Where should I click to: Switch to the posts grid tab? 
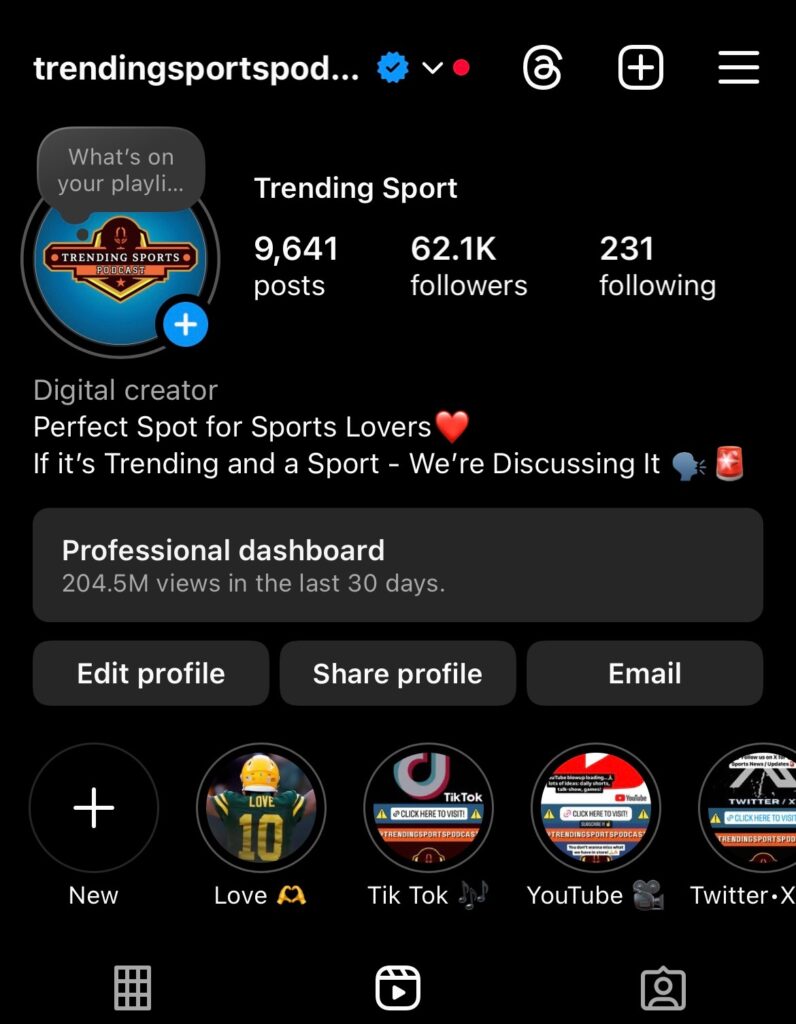click(133, 988)
